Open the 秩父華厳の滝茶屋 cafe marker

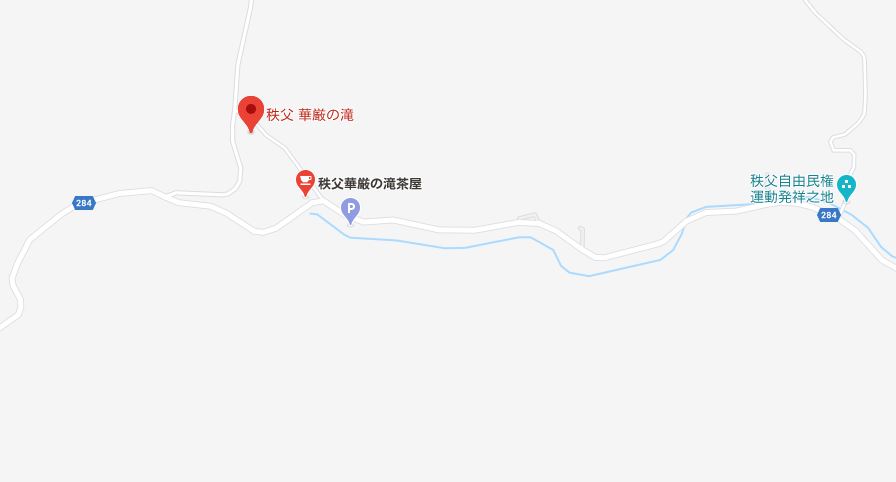(305, 181)
